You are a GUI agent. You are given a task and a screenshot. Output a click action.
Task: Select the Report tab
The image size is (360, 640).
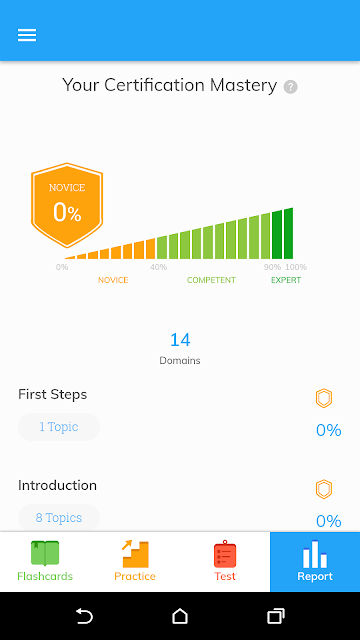(315, 562)
